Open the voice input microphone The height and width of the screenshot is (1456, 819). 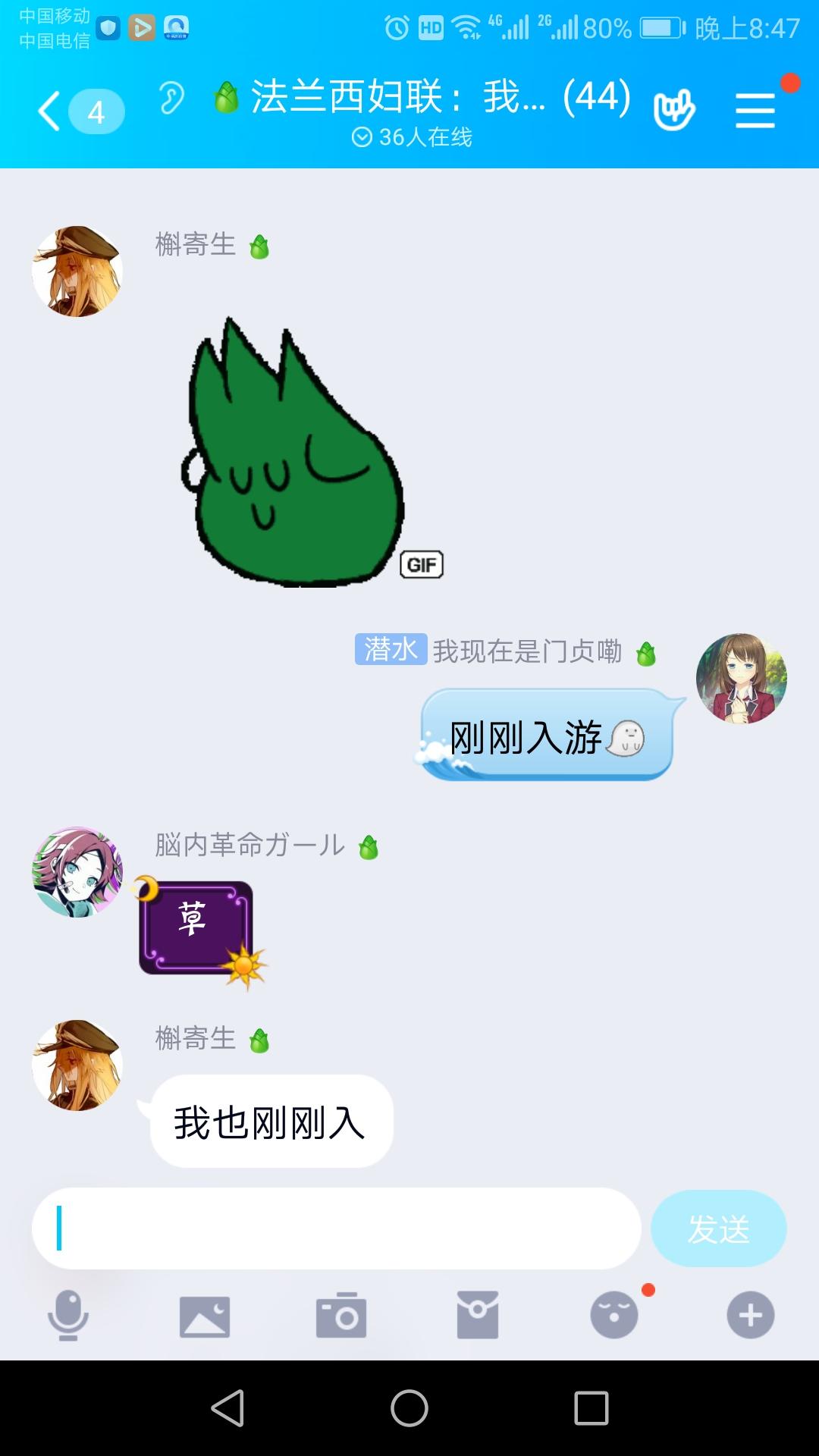point(67,1316)
